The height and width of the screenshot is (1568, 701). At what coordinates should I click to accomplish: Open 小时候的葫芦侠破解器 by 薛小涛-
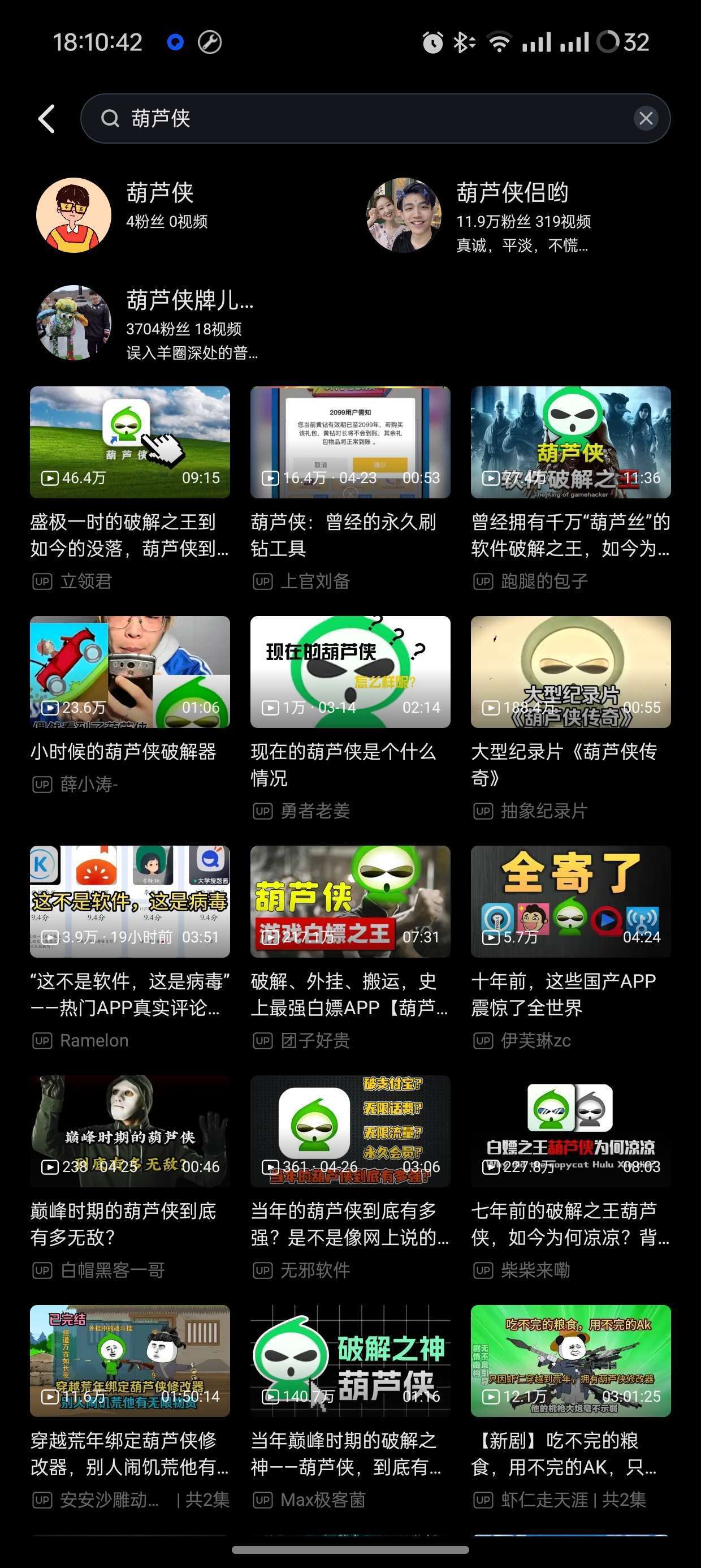tap(129, 671)
